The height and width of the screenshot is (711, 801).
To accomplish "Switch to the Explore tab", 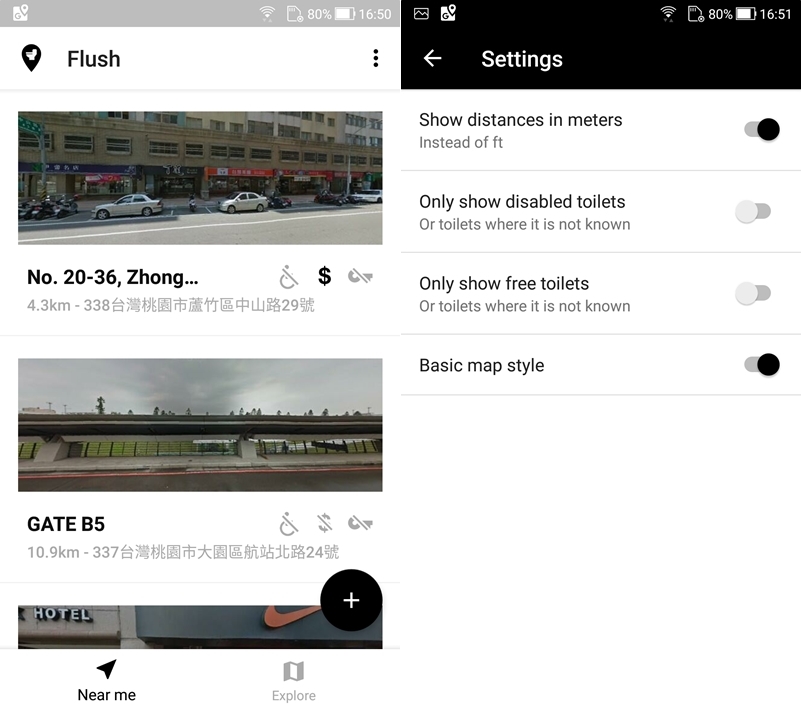I will click(x=293, y=681).
